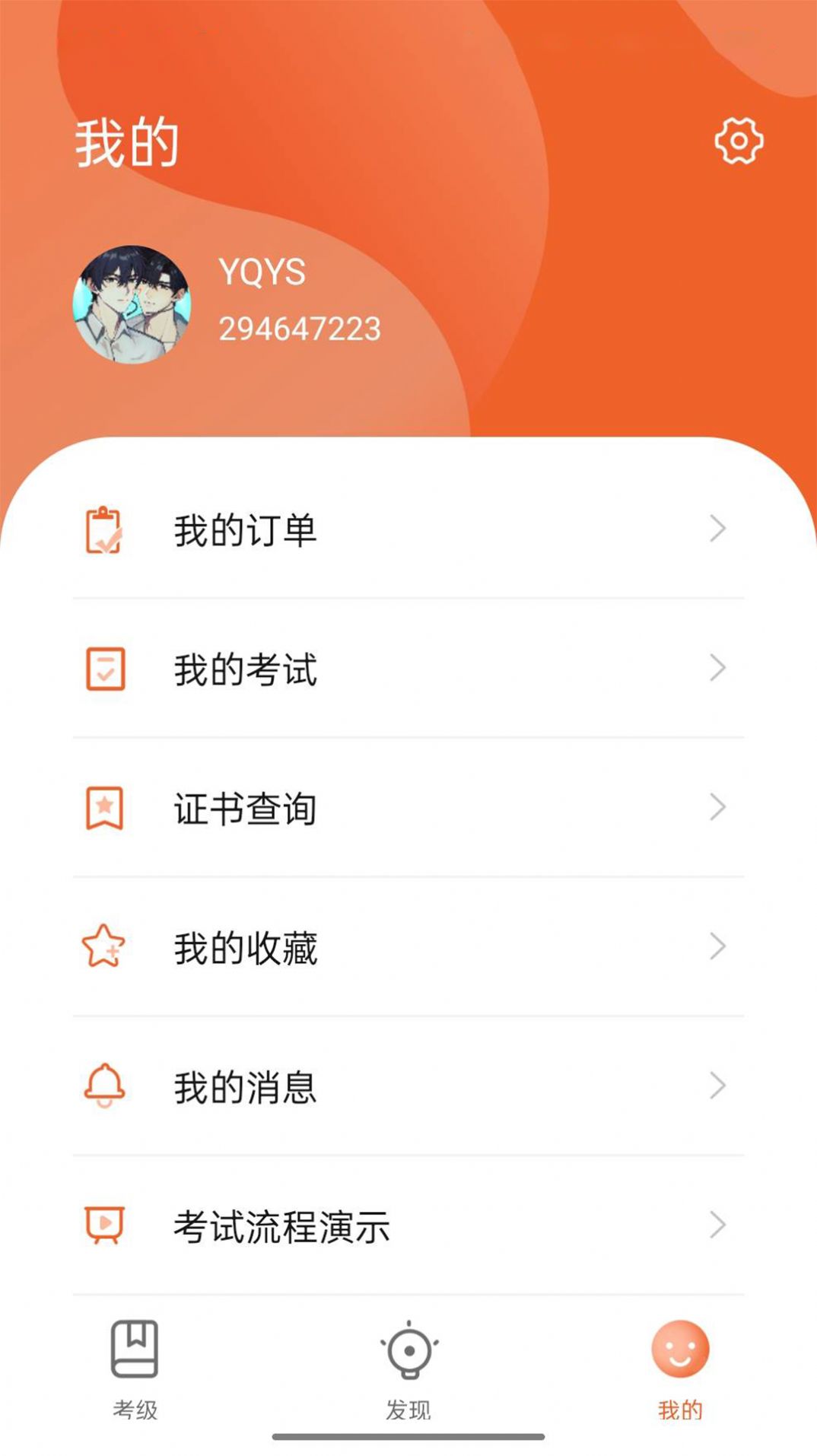Click the 考试流程演示 presentation icon

(105, 1225)
